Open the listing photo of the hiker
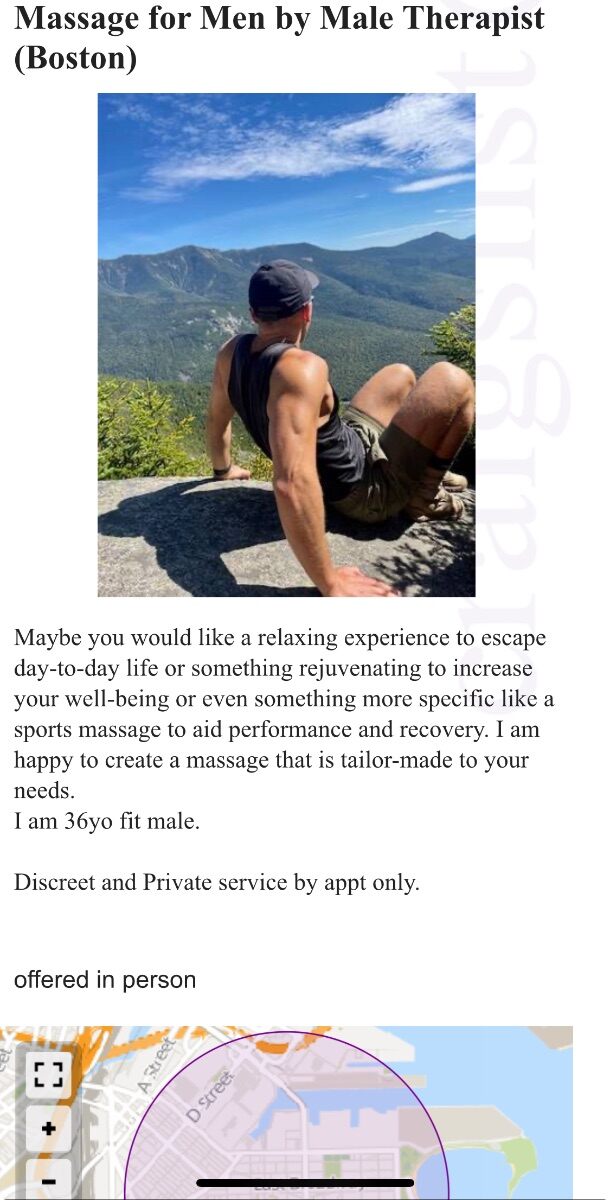Screen dimensions: 610x1200 286,345
